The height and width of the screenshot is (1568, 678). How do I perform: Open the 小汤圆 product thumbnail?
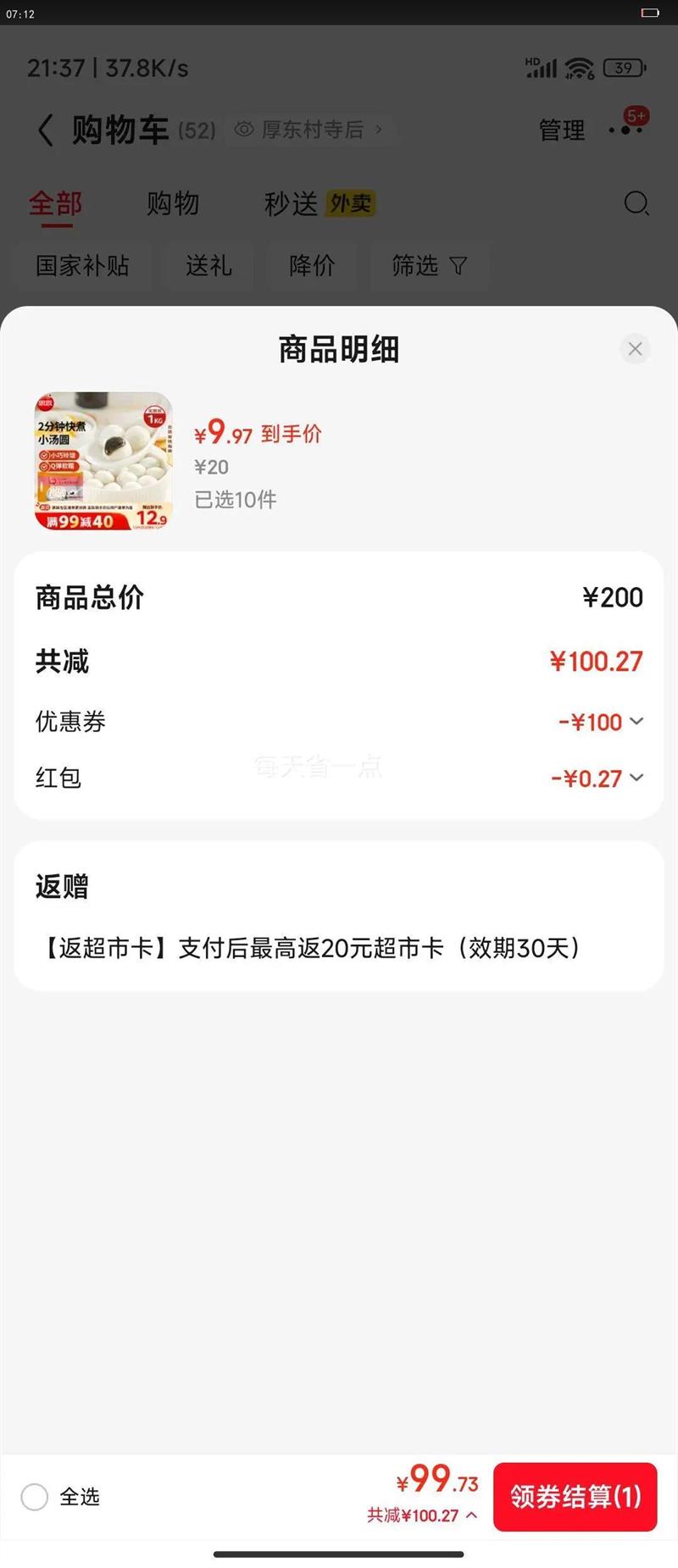(103, 461)
